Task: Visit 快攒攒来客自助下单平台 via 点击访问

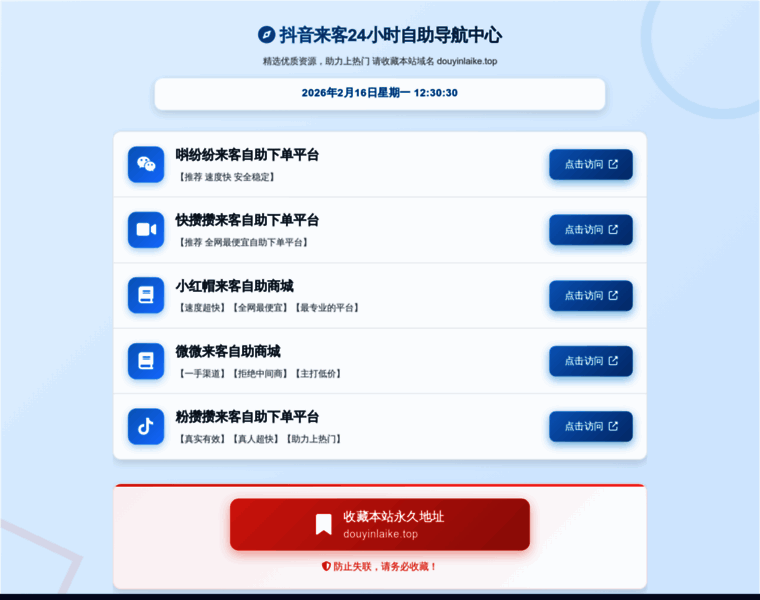Action: [x=590, y=229]
